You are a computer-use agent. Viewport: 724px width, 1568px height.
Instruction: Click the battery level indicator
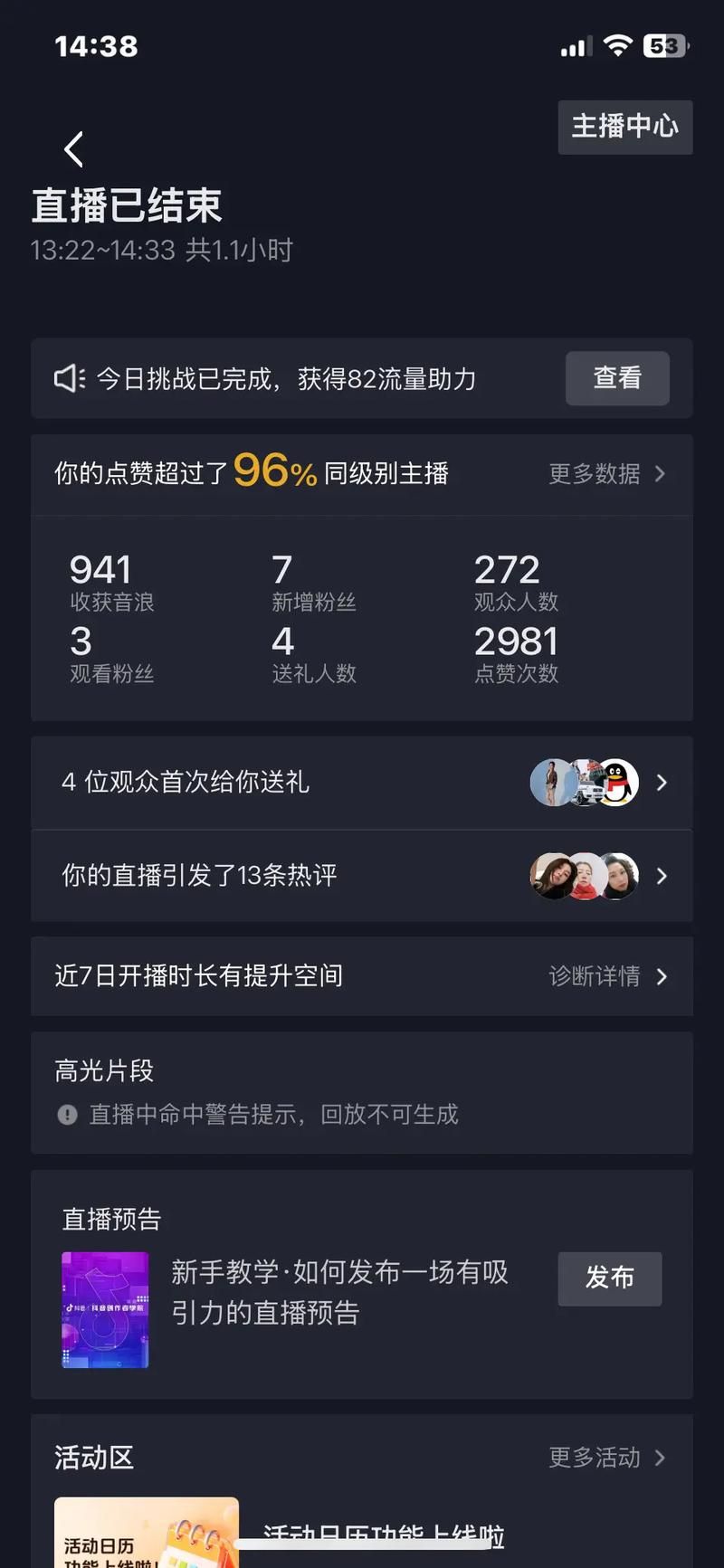[x=665, y=45]
